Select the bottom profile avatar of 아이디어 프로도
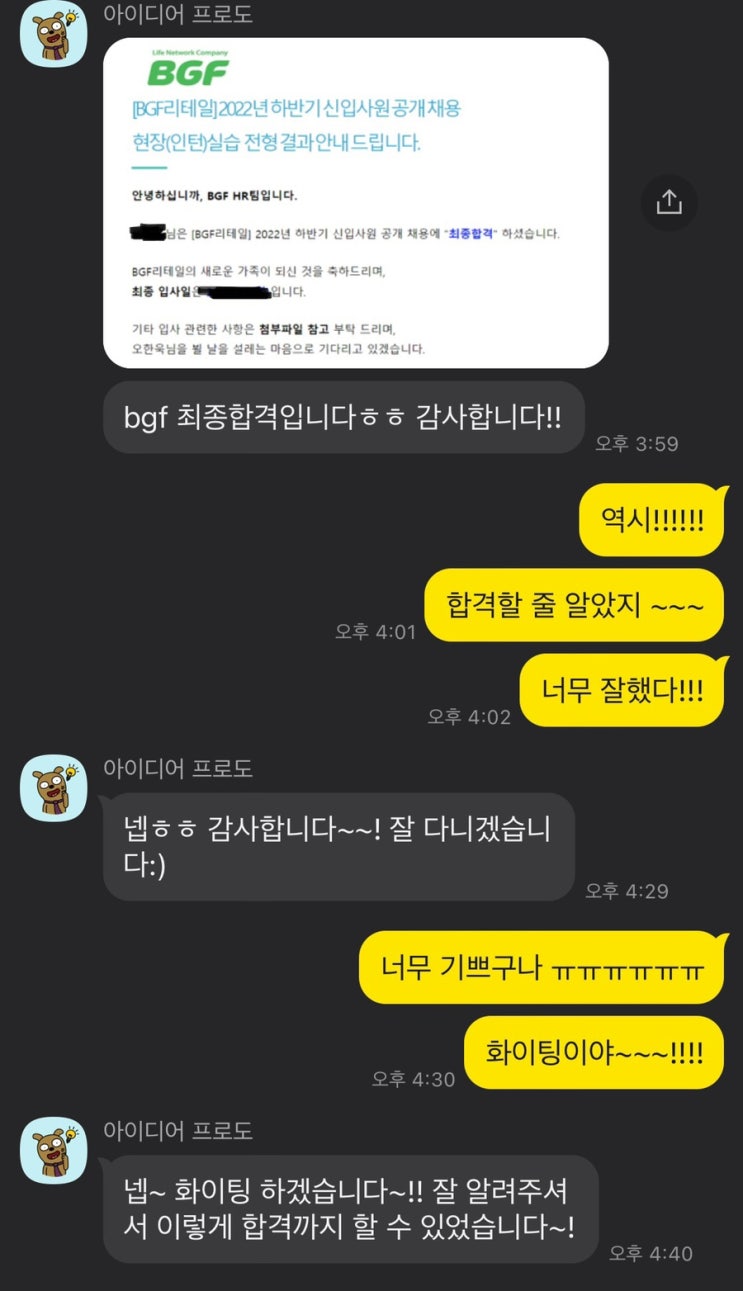The image size is (743, 1291). 54,1150
